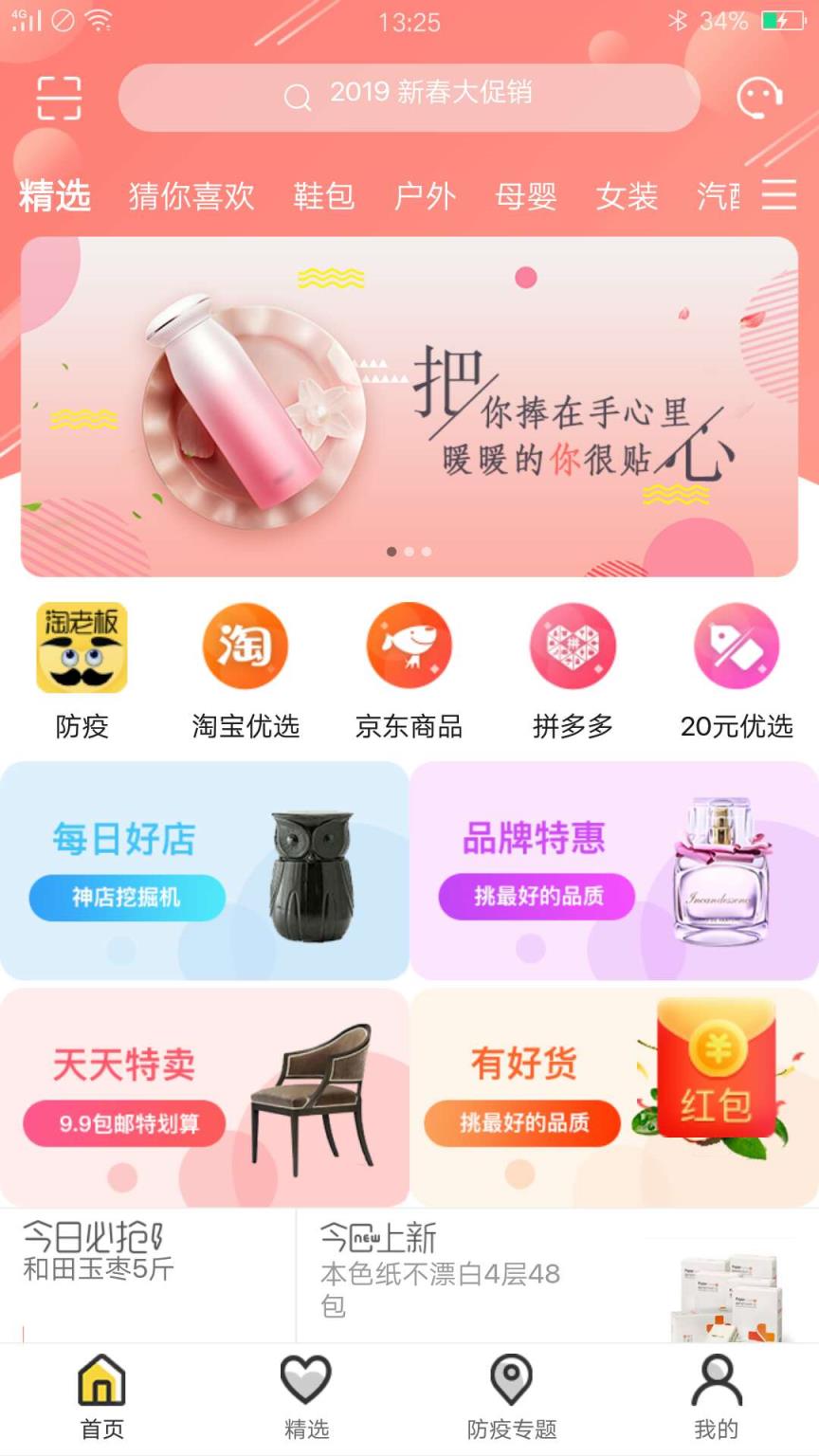Open the 京东商品 section

pyautogui.click(x=409, y=646)
